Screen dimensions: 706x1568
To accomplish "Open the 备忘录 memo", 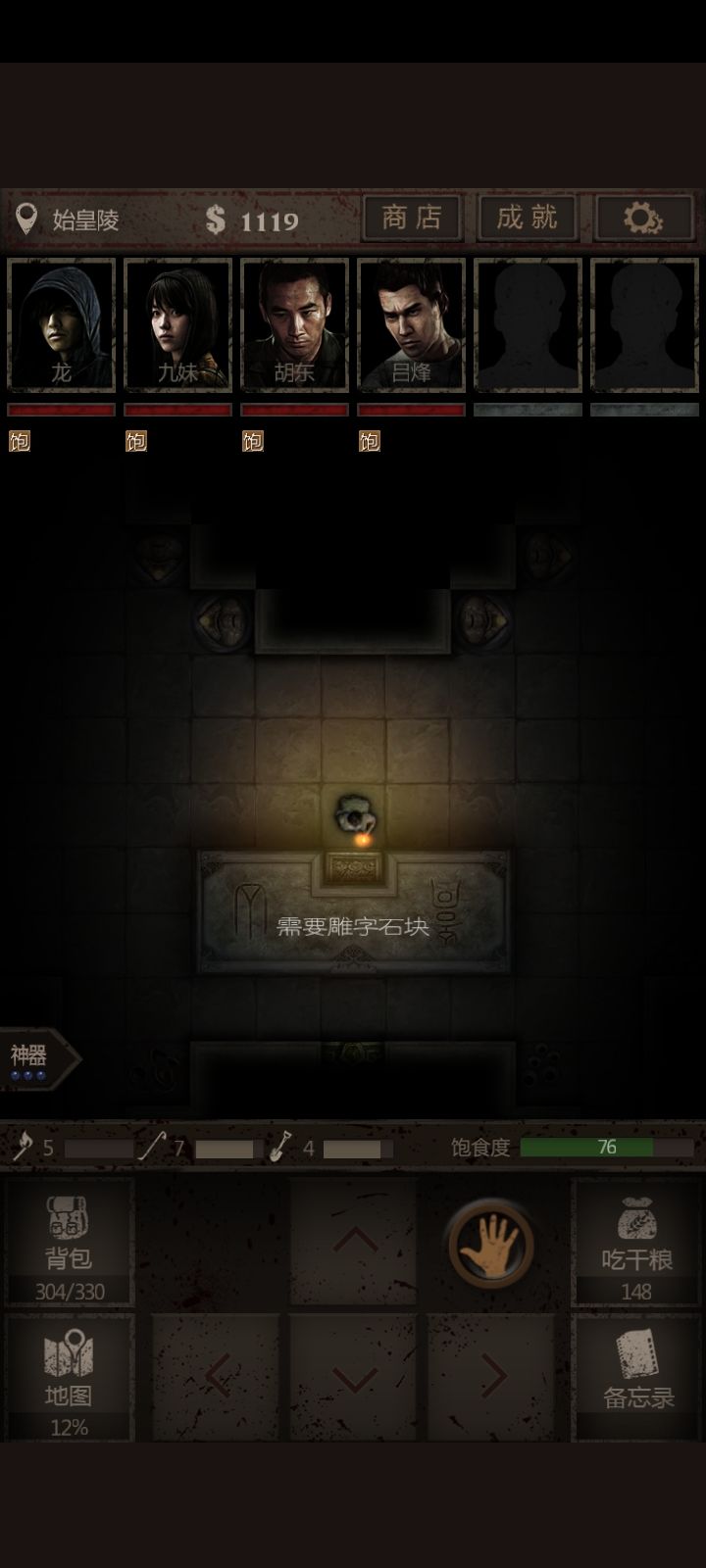I will 636,1377.
